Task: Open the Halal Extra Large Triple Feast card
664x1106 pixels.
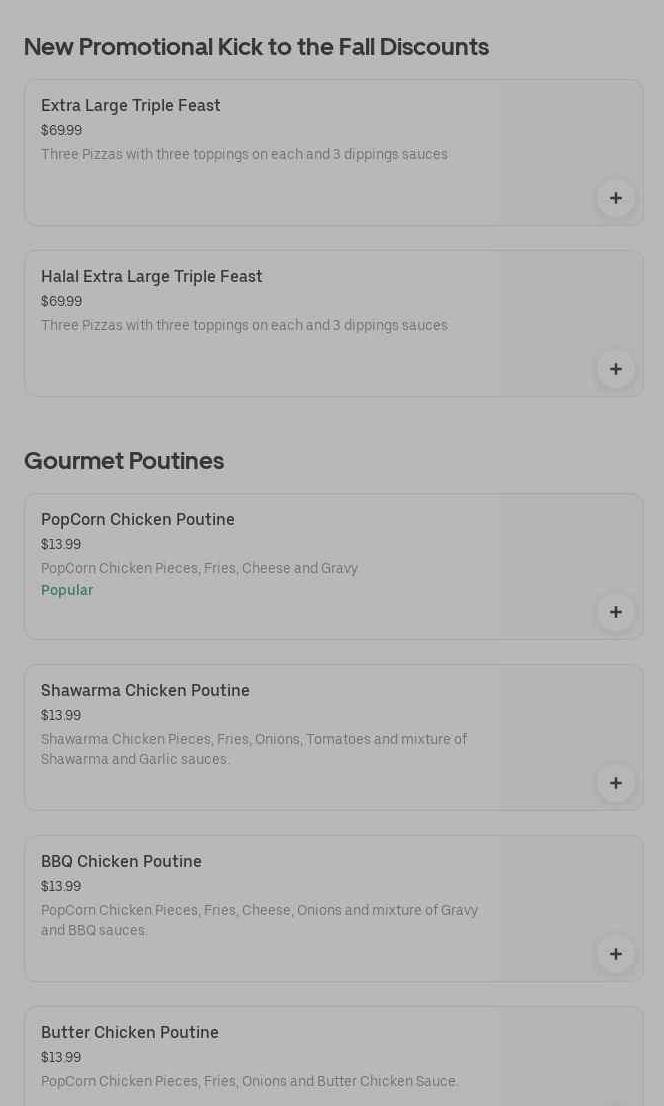Action: point(334,323)
